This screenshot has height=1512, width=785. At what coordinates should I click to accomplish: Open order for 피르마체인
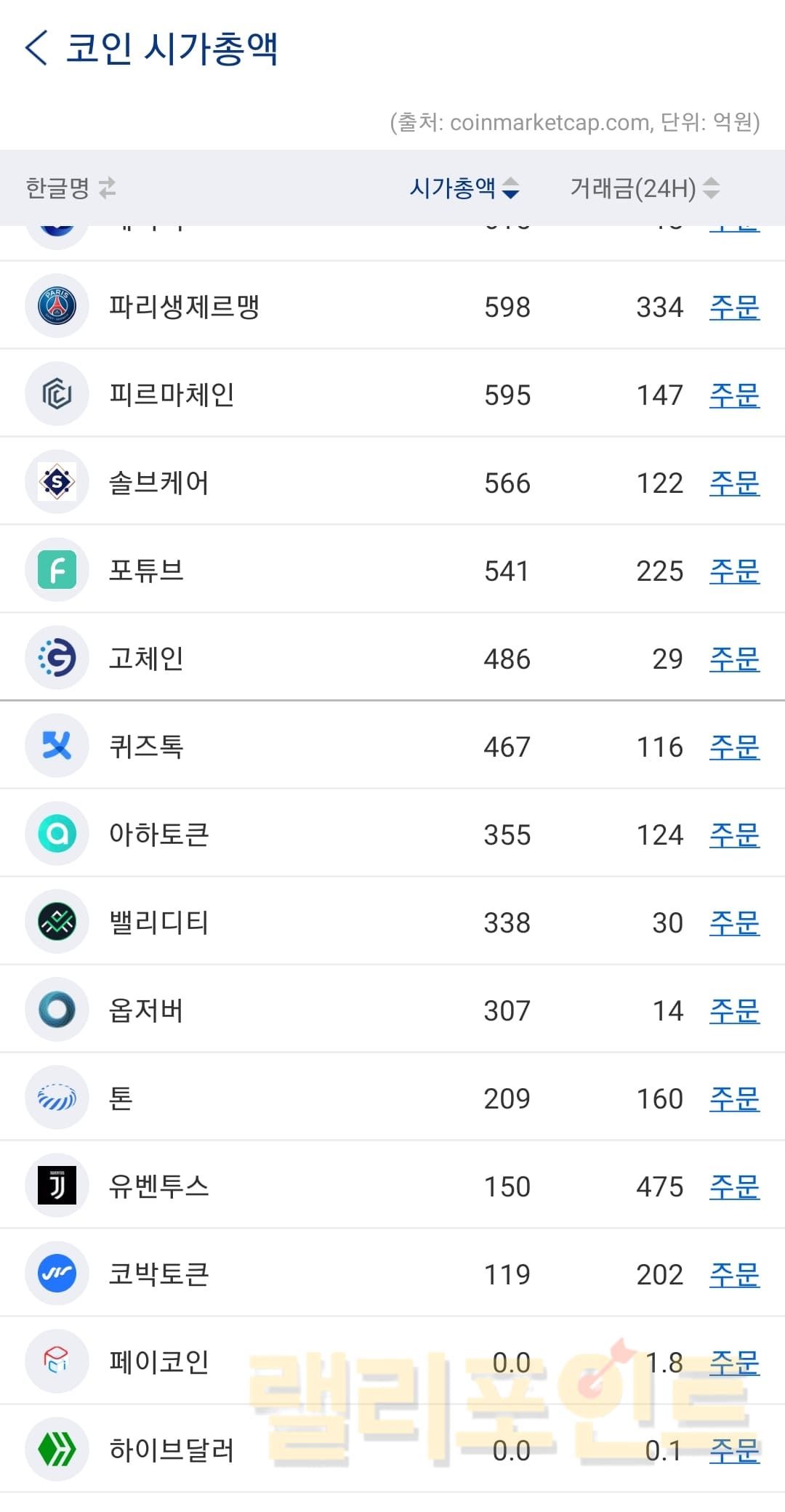(x=734, y=395)
